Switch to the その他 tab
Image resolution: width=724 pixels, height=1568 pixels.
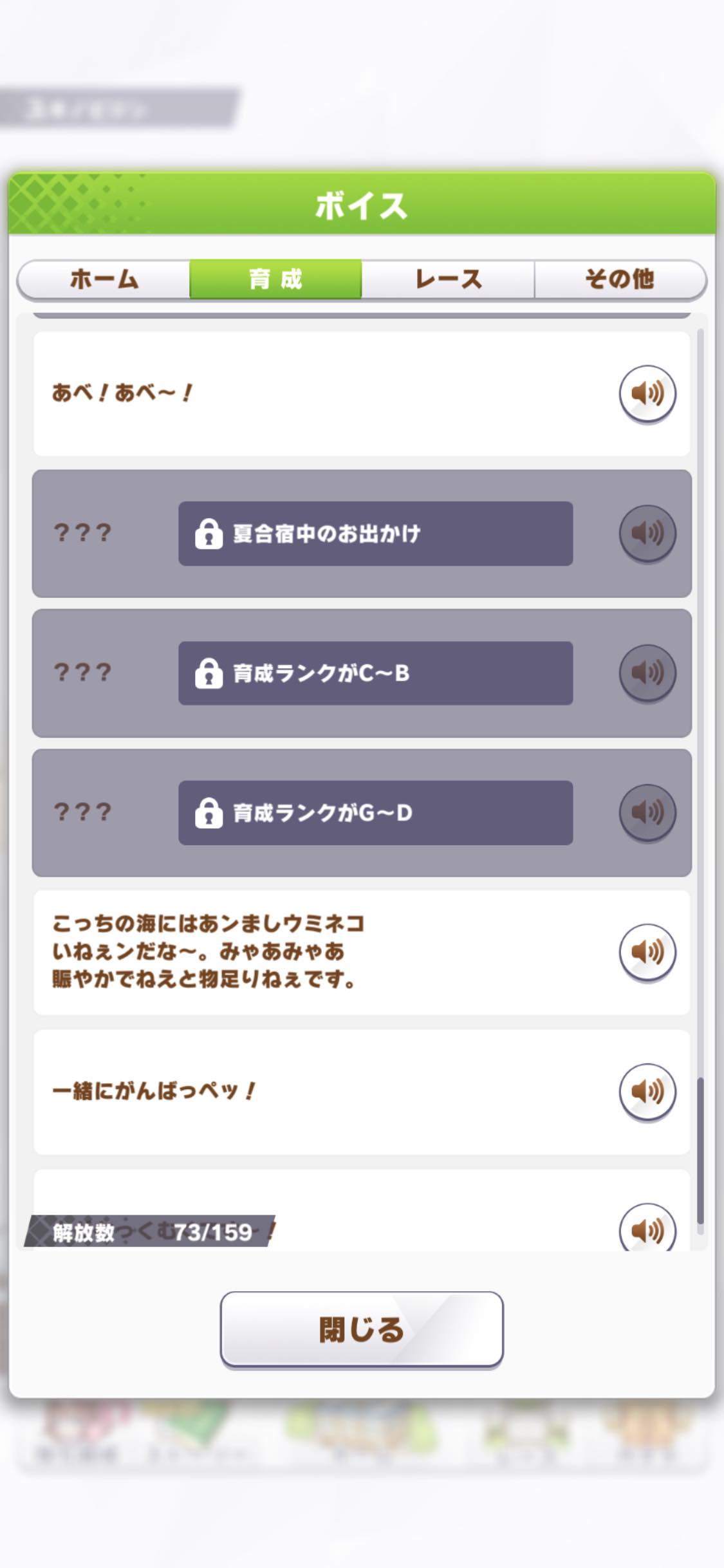coord(620,279)
